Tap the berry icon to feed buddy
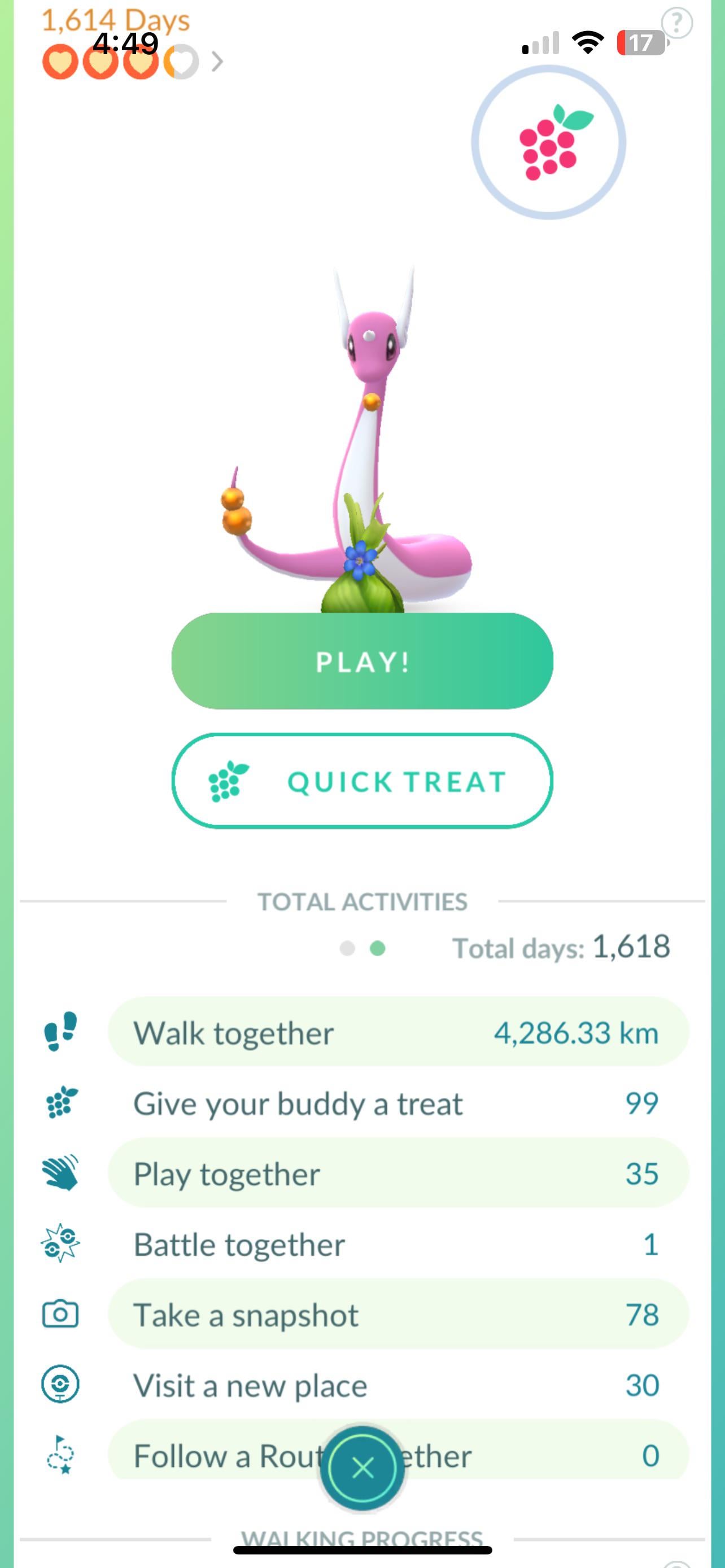The height and width of the screenshot is (1568, 725). click(548, 142)
